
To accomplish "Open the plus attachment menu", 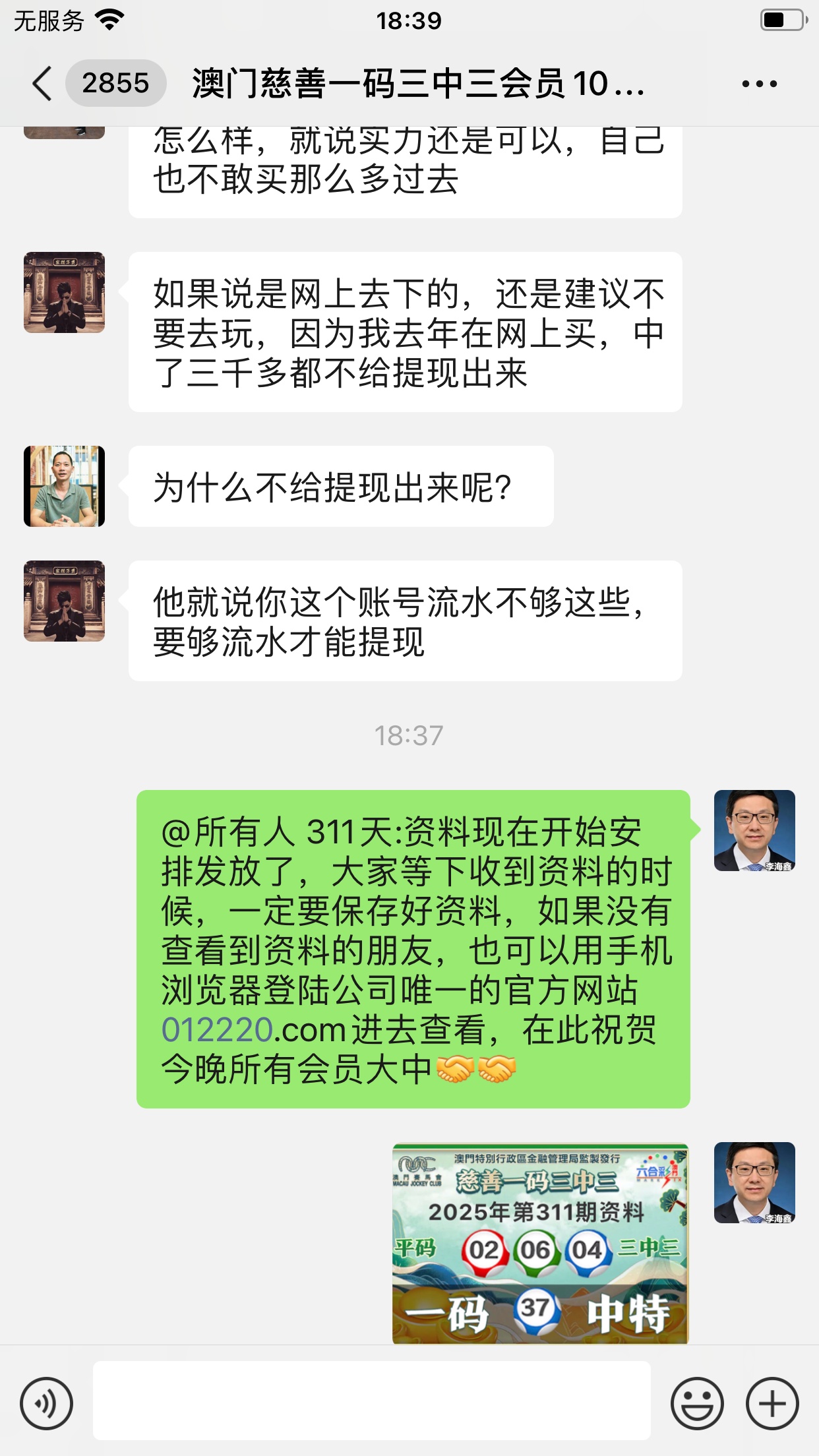I will pos(772,1403).
